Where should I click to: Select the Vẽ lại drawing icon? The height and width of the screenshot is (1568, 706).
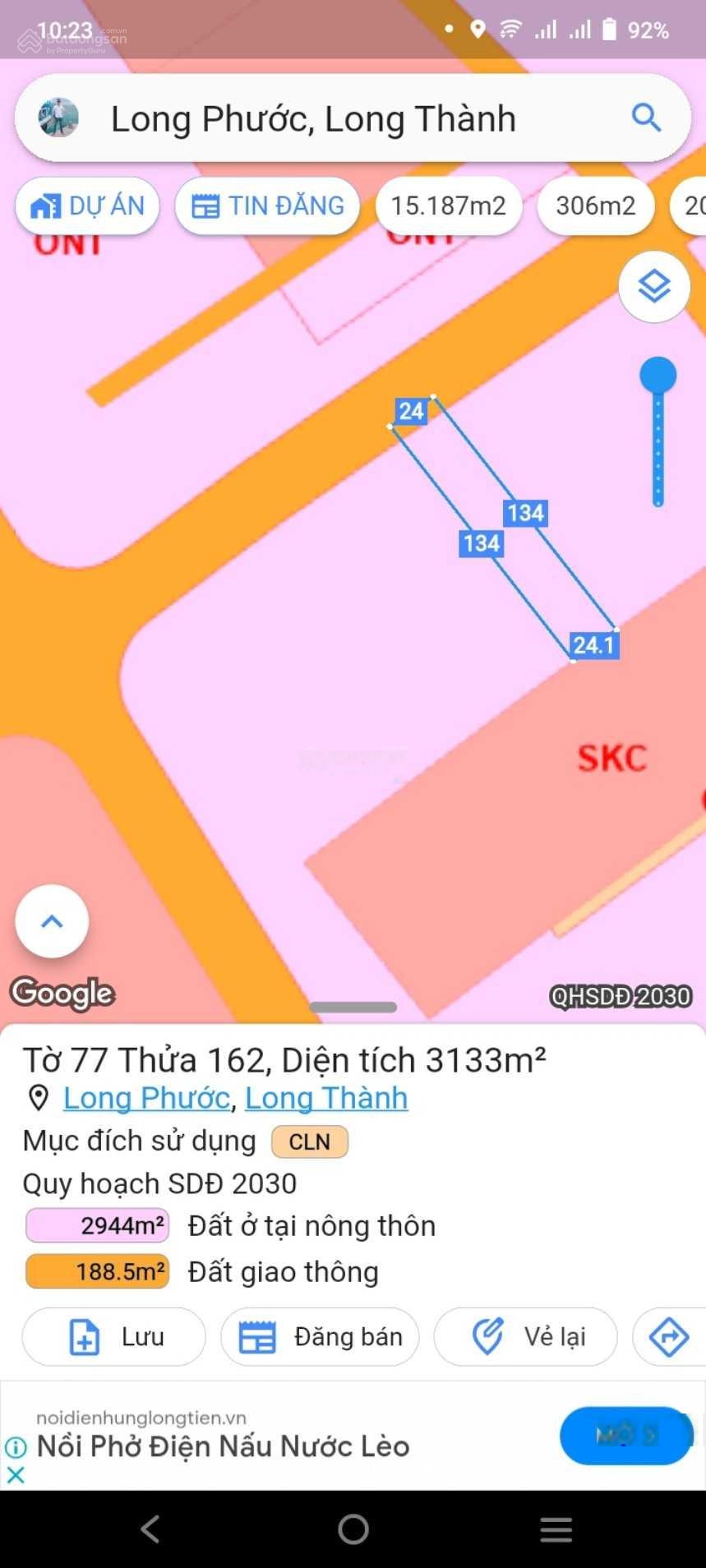coord(488,1336)
